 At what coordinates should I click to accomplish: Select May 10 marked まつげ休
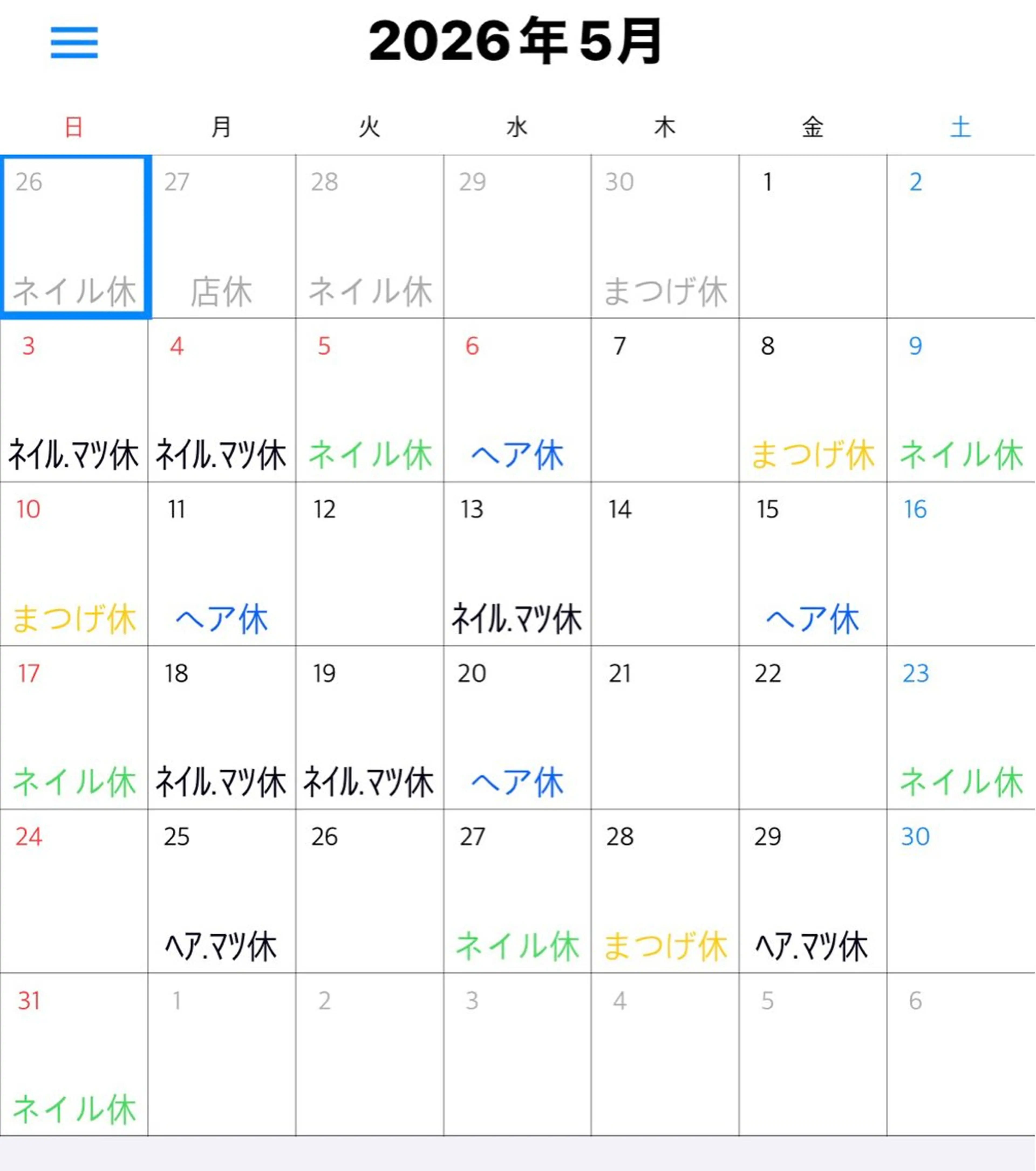point(74,564)
